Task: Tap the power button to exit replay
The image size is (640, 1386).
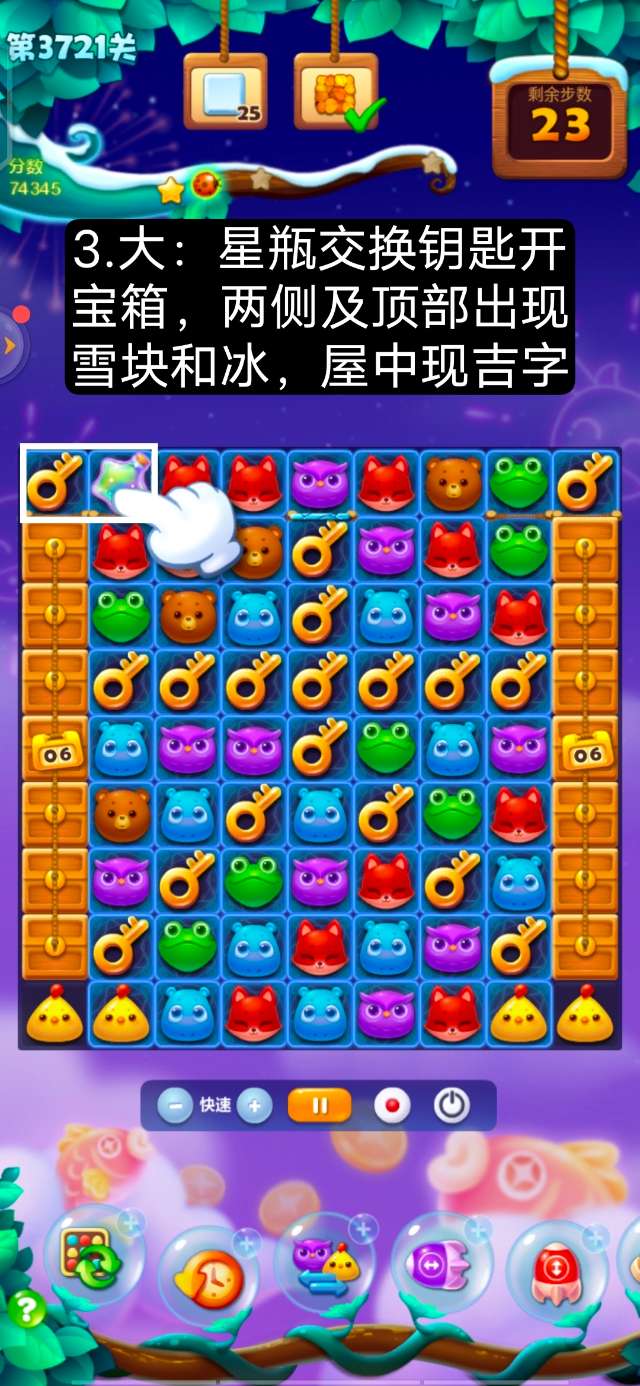Action: tap(451, 1105)
